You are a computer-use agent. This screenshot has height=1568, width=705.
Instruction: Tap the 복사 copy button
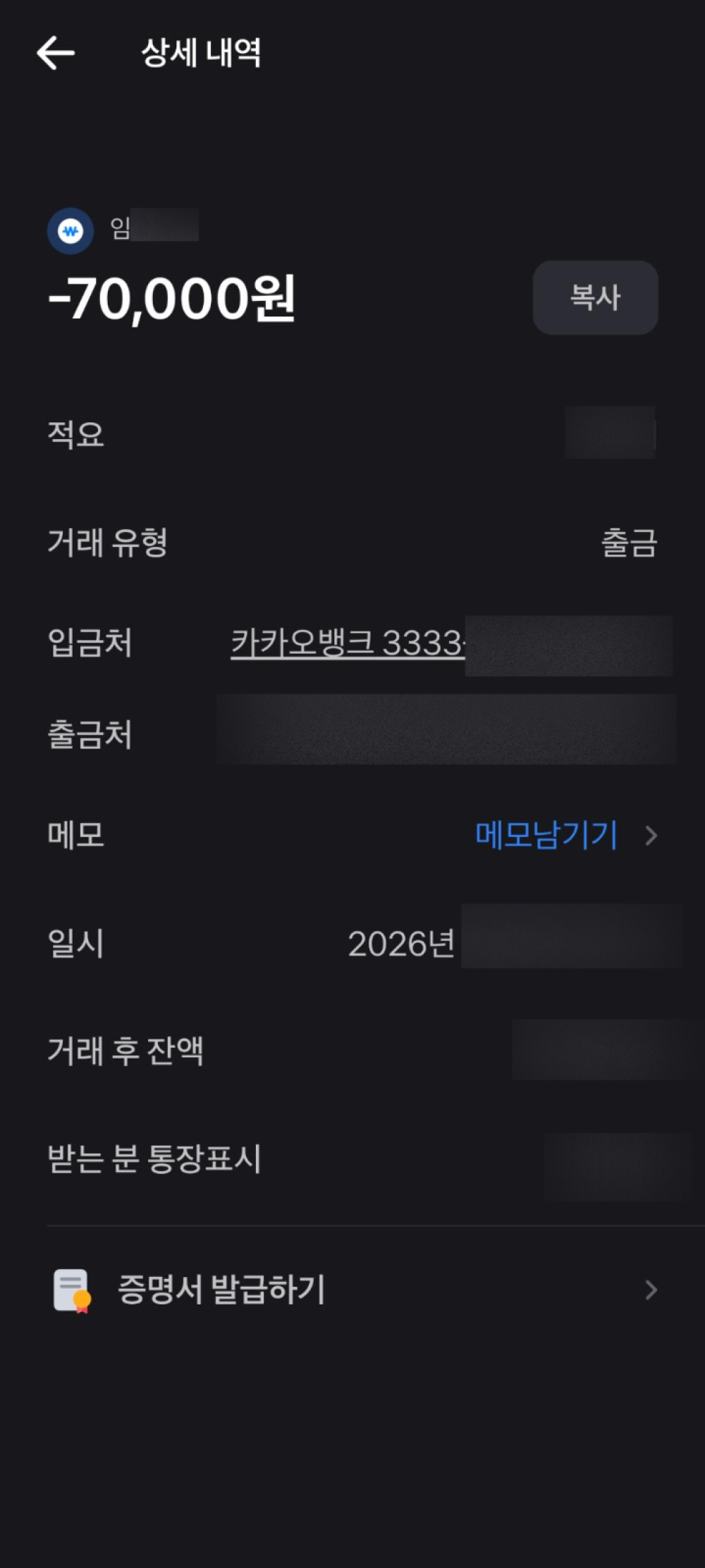595,297
